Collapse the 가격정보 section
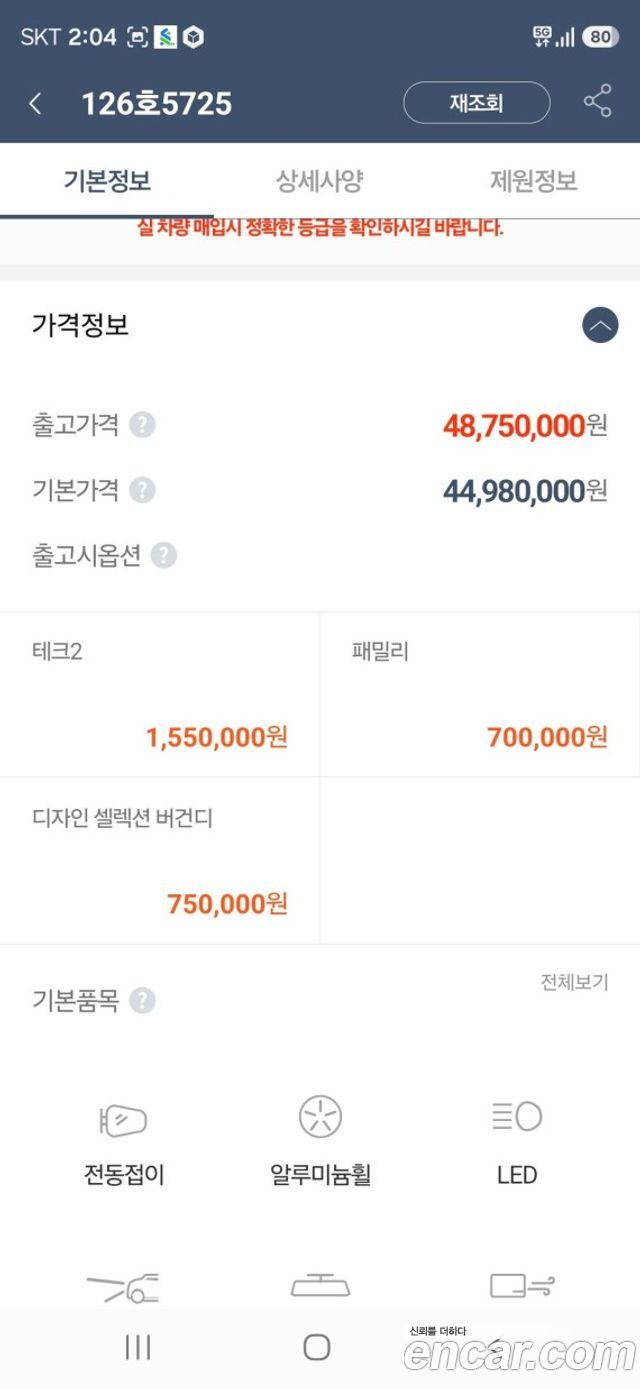This screenshot has width=640, height=1389. 600,325
